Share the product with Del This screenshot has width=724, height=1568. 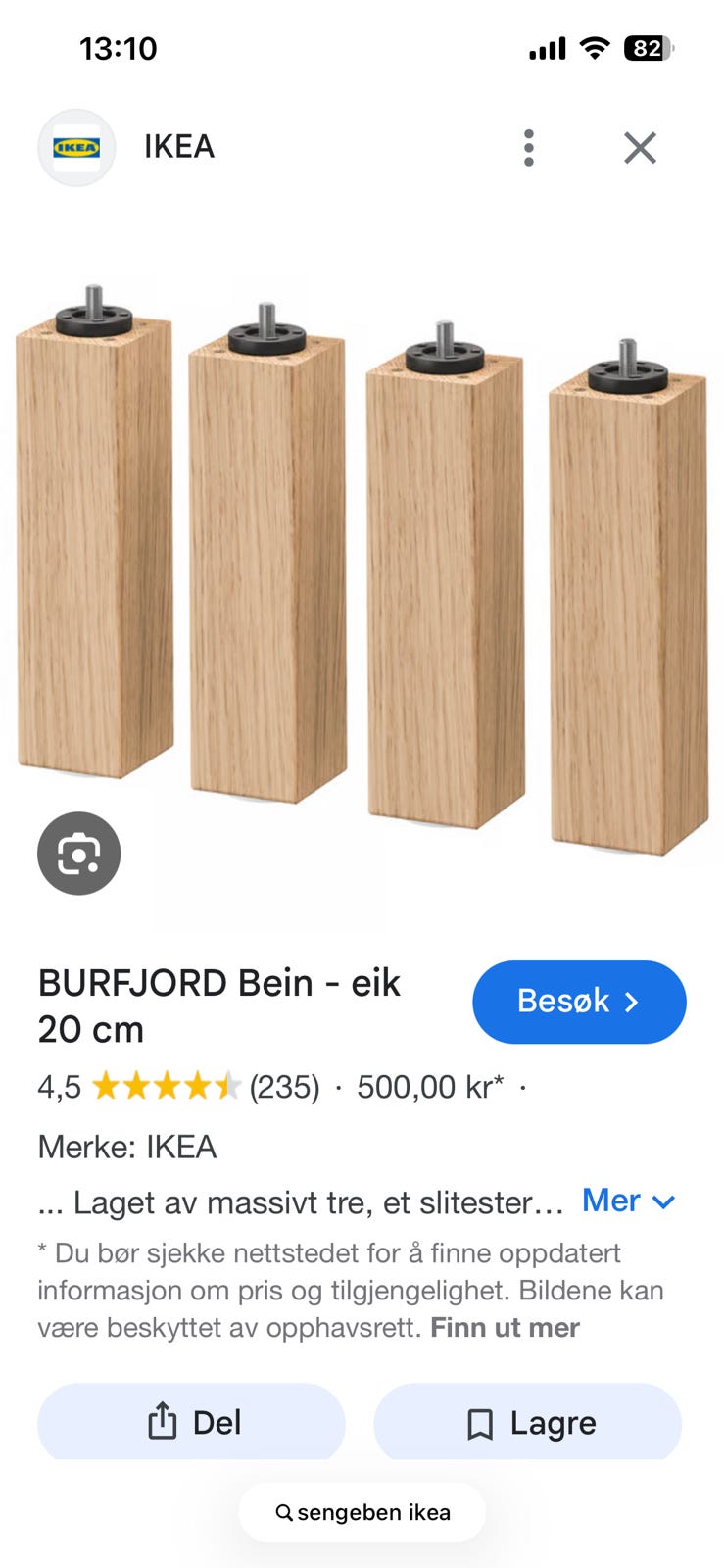click(x=190, y=1423)
